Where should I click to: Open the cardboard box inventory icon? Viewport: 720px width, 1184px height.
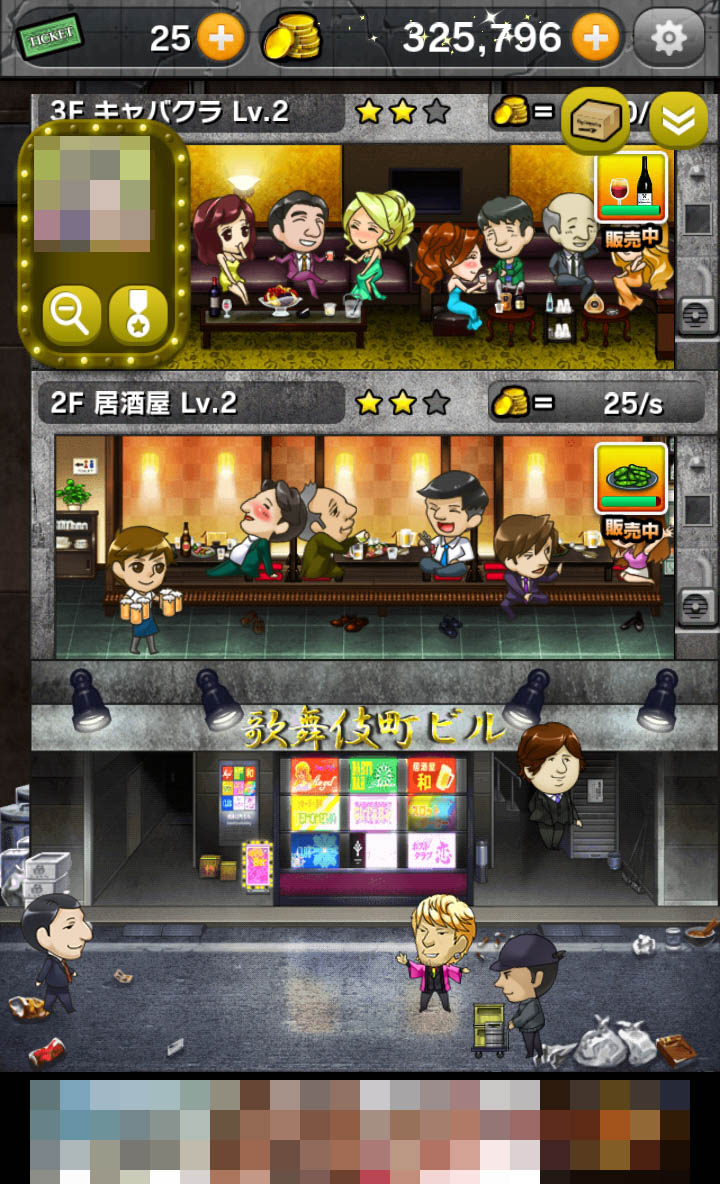pos(594,122)
